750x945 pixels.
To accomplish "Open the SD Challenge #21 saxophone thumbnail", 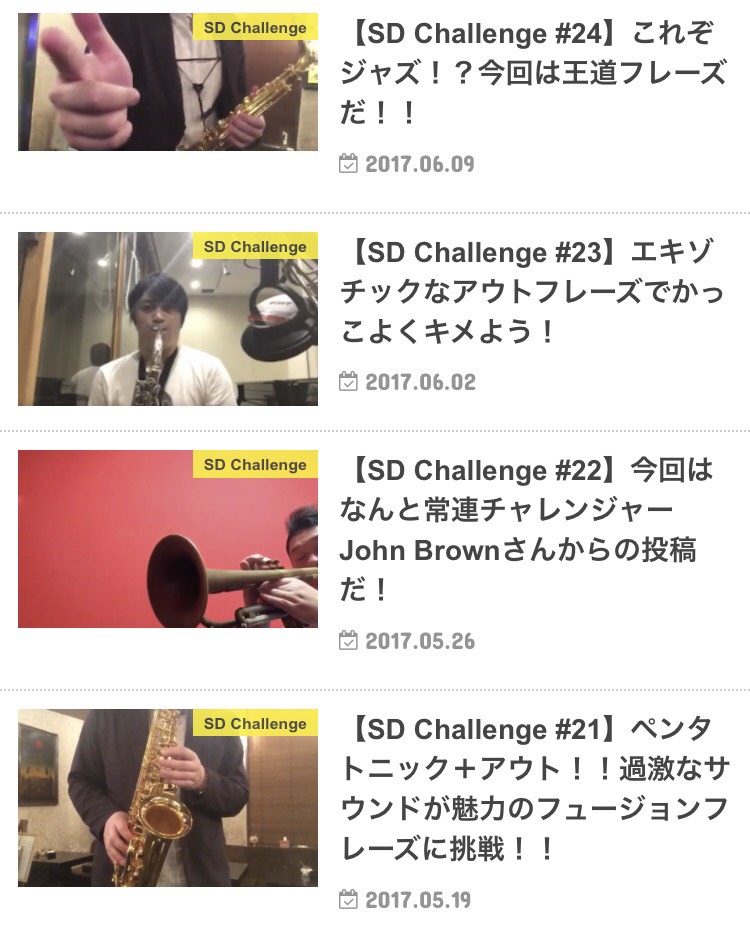I will point(167,797).
